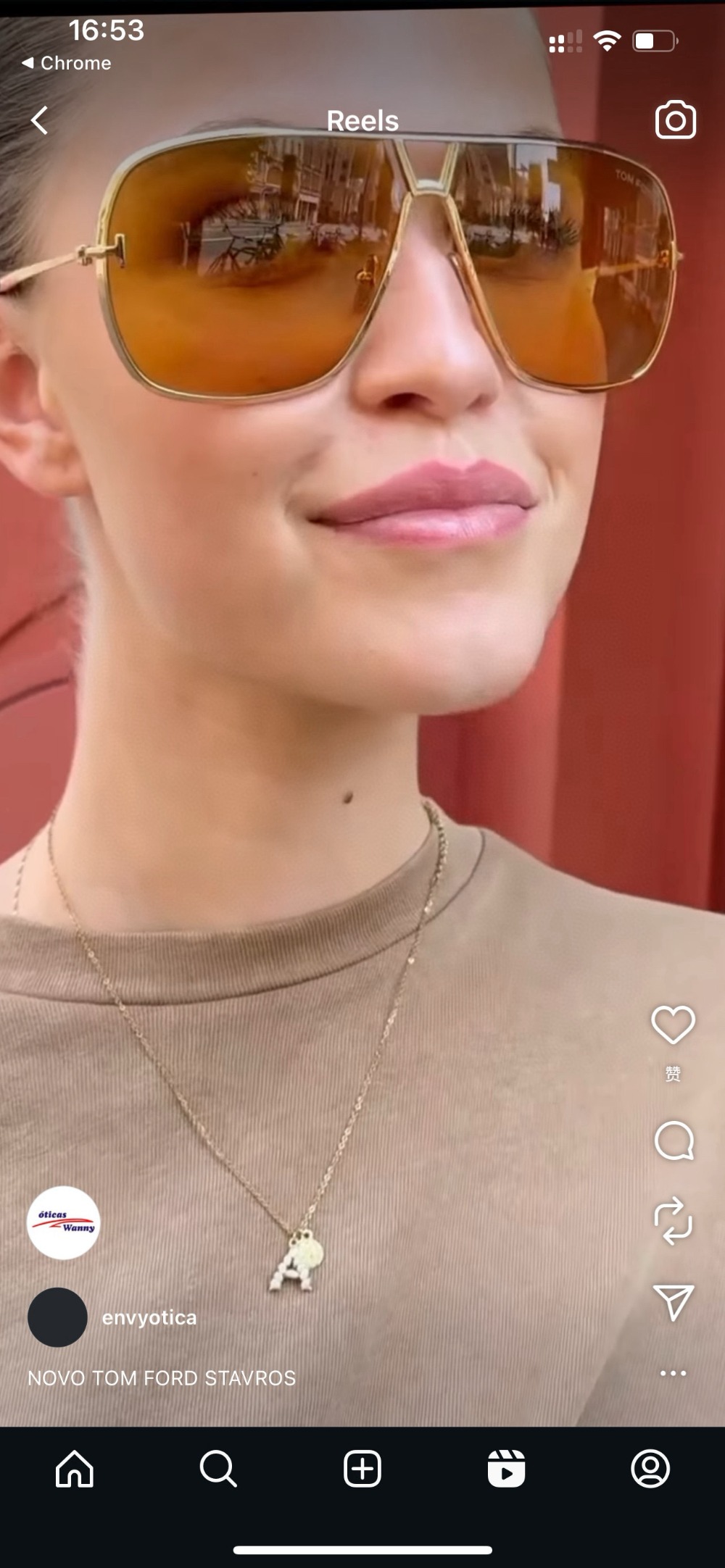Screen dimensions: 725x1568
Task: Repost this reel
Action: pyautogui.click(x=674, y=1221)
